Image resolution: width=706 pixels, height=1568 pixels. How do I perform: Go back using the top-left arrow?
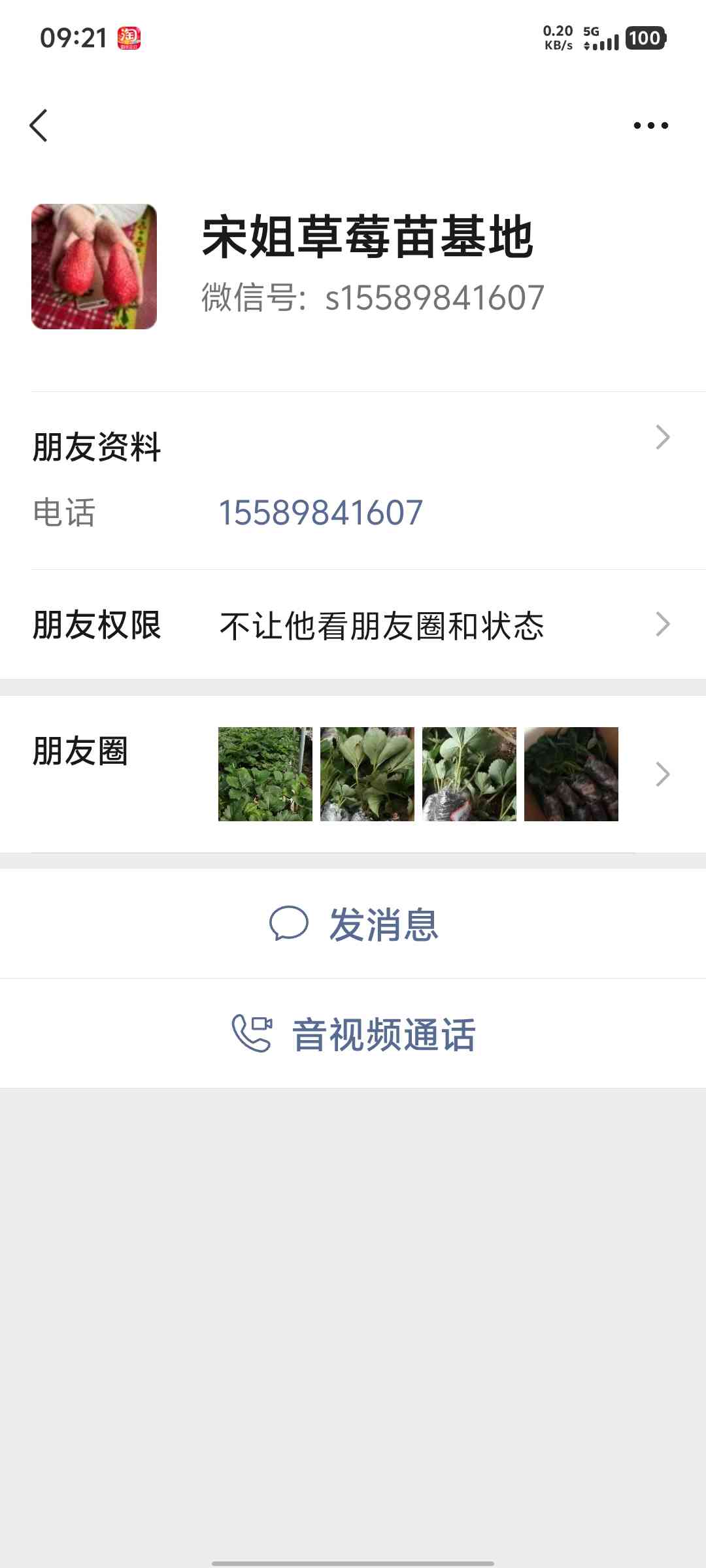click(x=39, y=125)
